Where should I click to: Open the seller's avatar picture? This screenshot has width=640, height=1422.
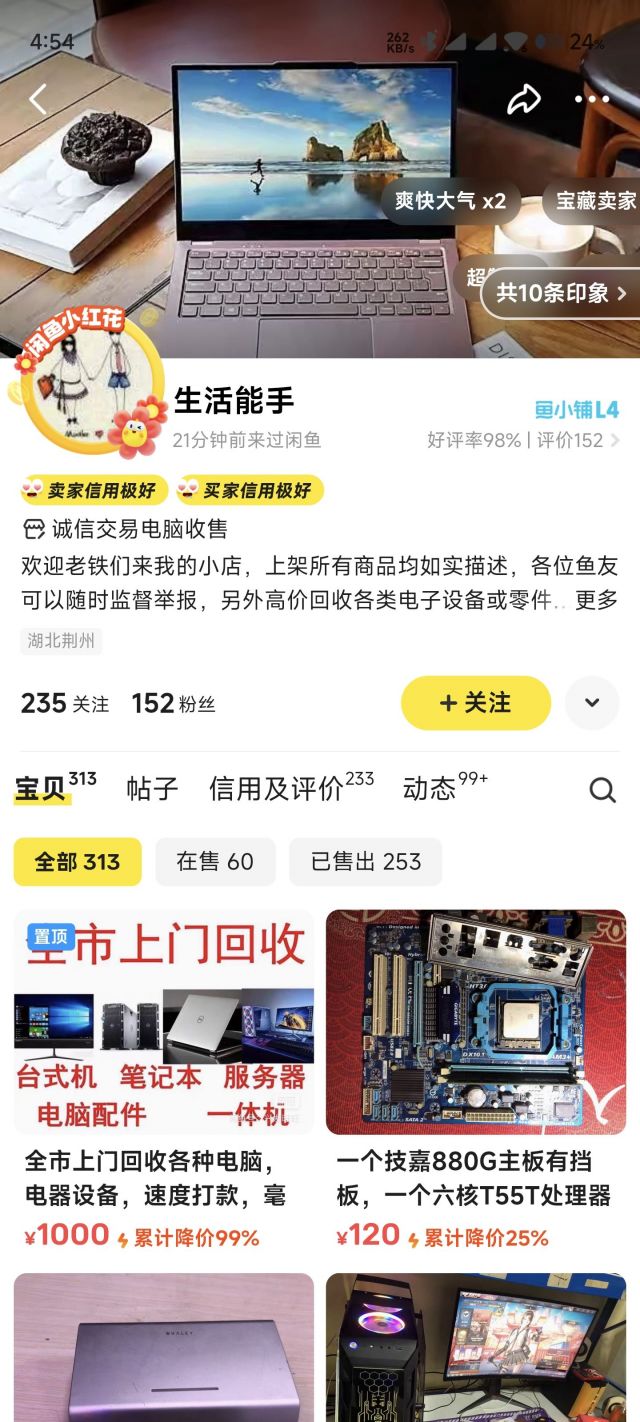[x=92, y=384]
